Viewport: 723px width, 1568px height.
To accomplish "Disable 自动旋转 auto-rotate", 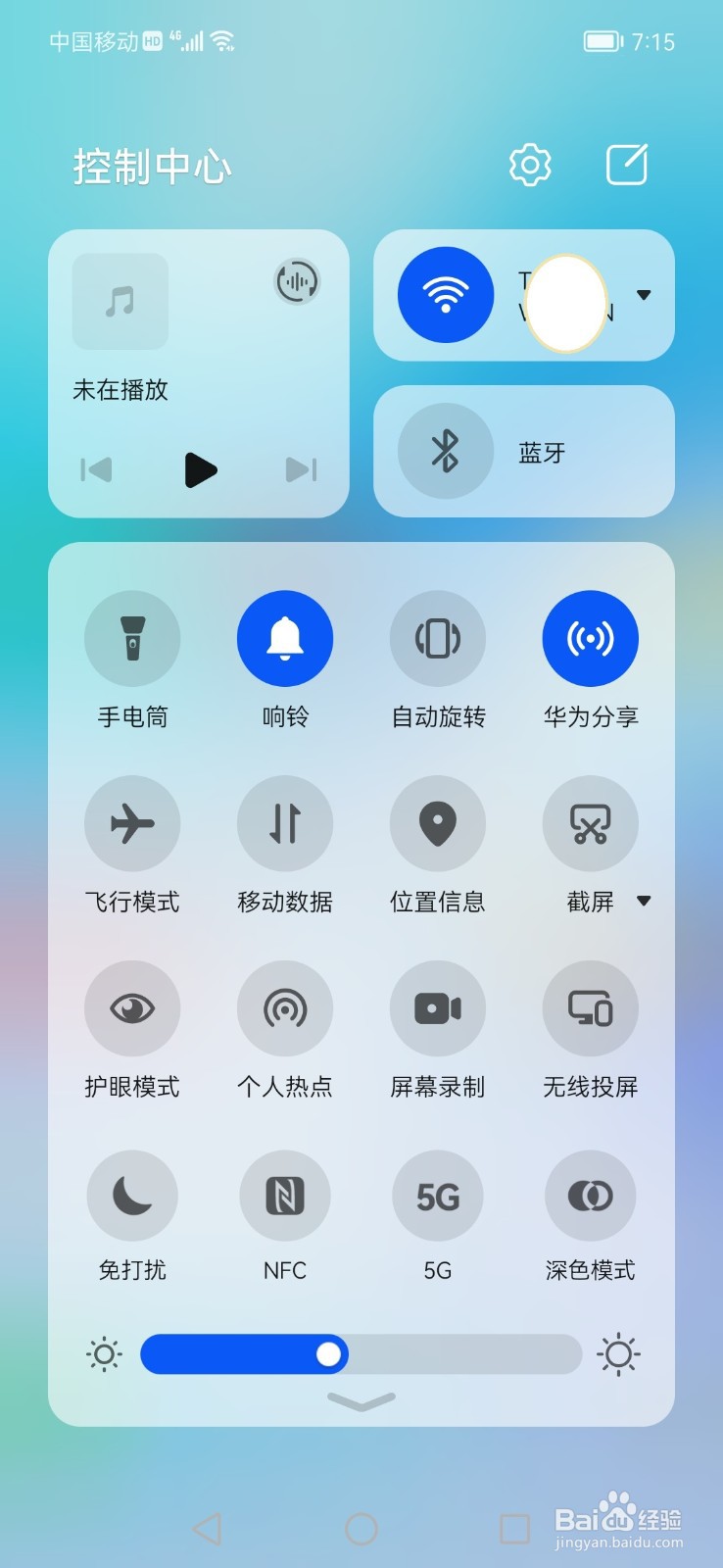I will coord(438,638).
